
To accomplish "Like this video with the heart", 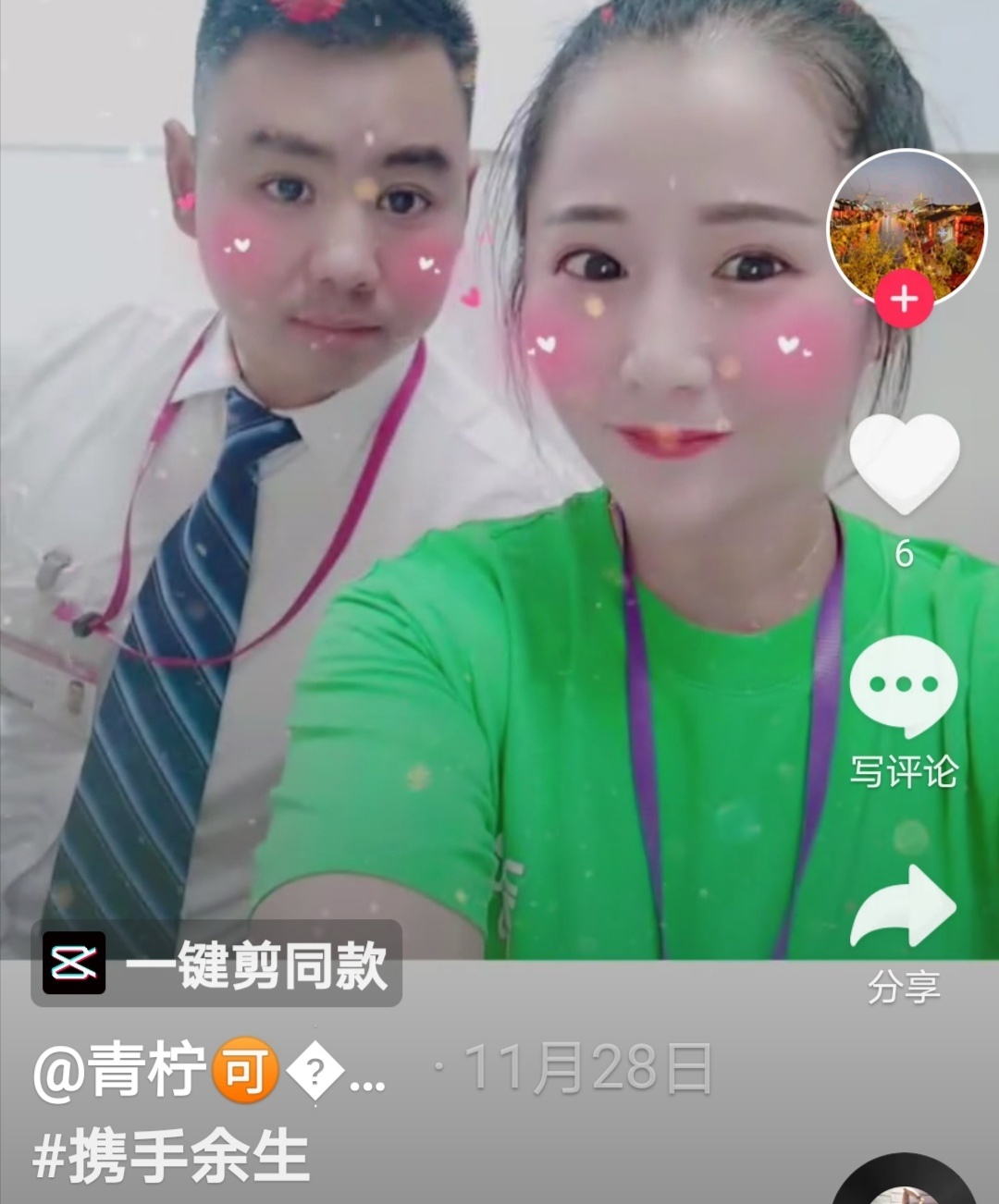I will [904, 462].
